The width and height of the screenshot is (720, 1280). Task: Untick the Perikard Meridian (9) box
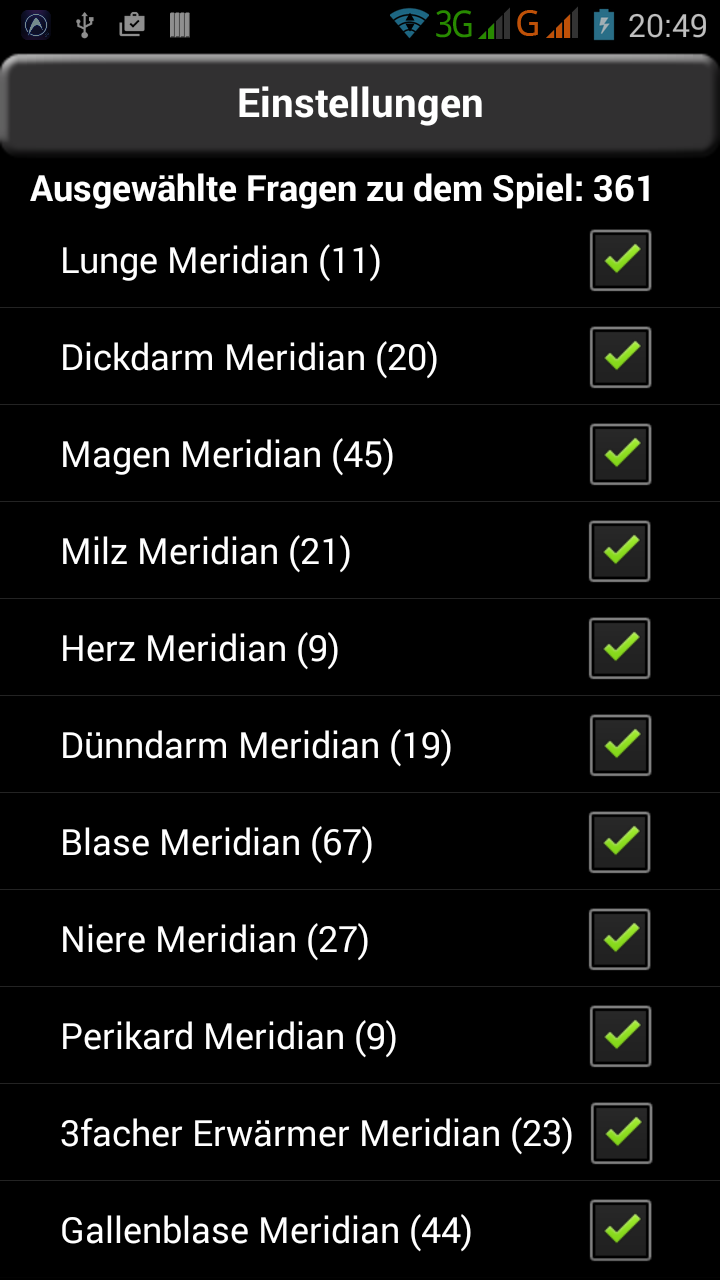pyautogui.click(x=620, y=1036)
